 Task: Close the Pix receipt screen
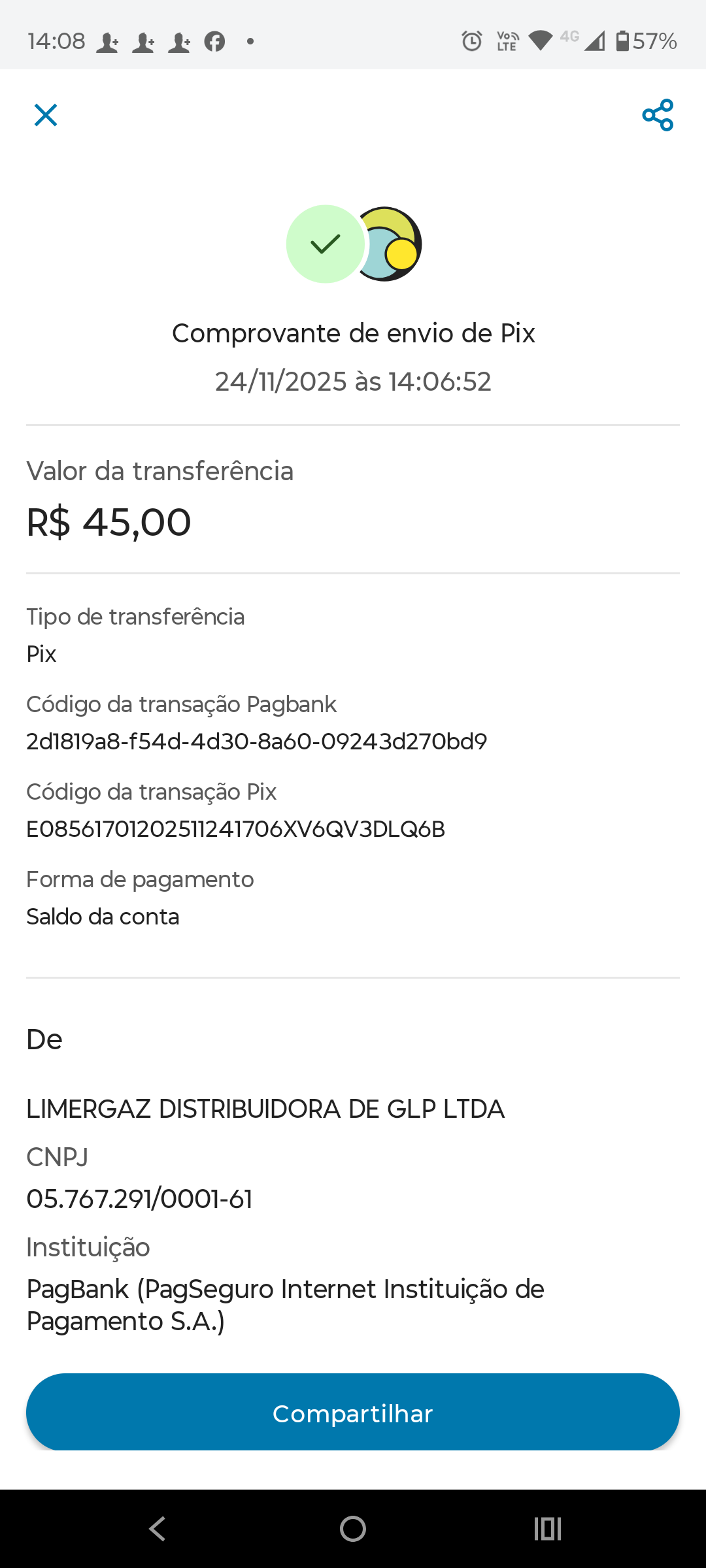pos(46,115)
